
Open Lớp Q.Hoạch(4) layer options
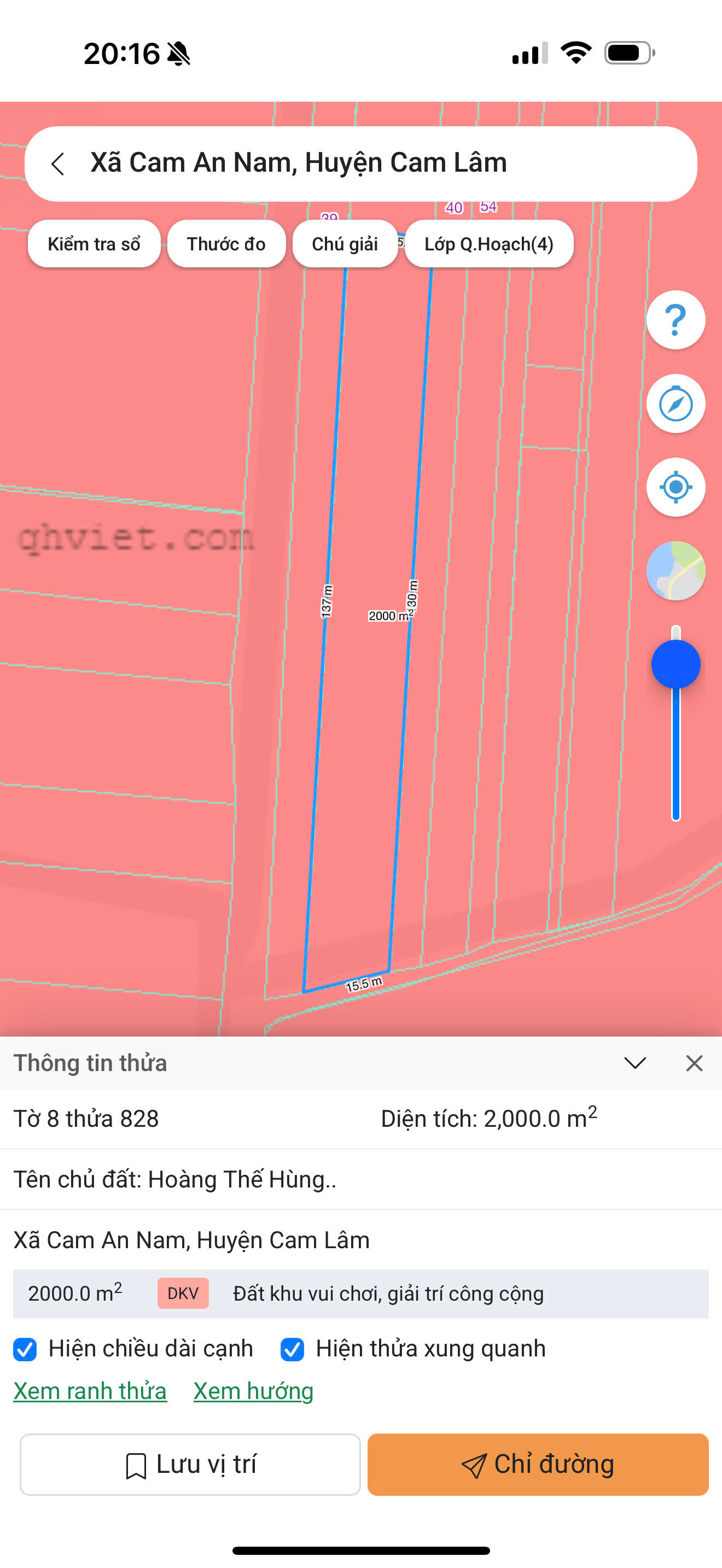[489, 244]
